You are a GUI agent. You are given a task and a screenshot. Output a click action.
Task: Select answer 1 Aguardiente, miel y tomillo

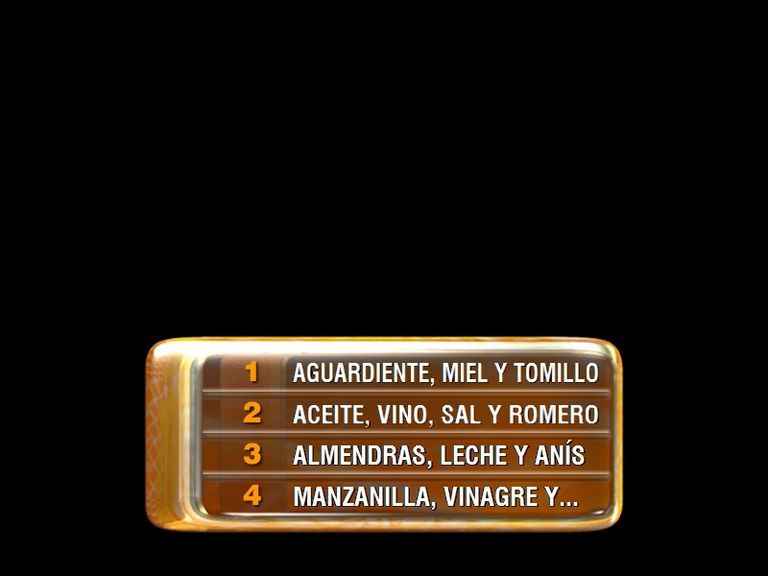click(445, 373)
